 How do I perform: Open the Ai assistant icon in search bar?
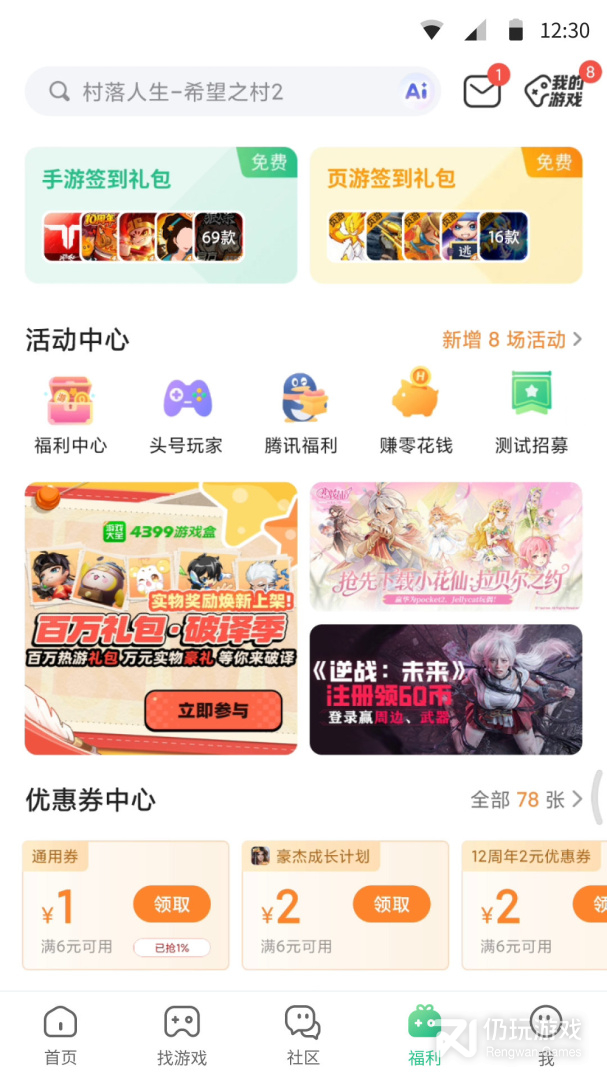click(416, 92)
